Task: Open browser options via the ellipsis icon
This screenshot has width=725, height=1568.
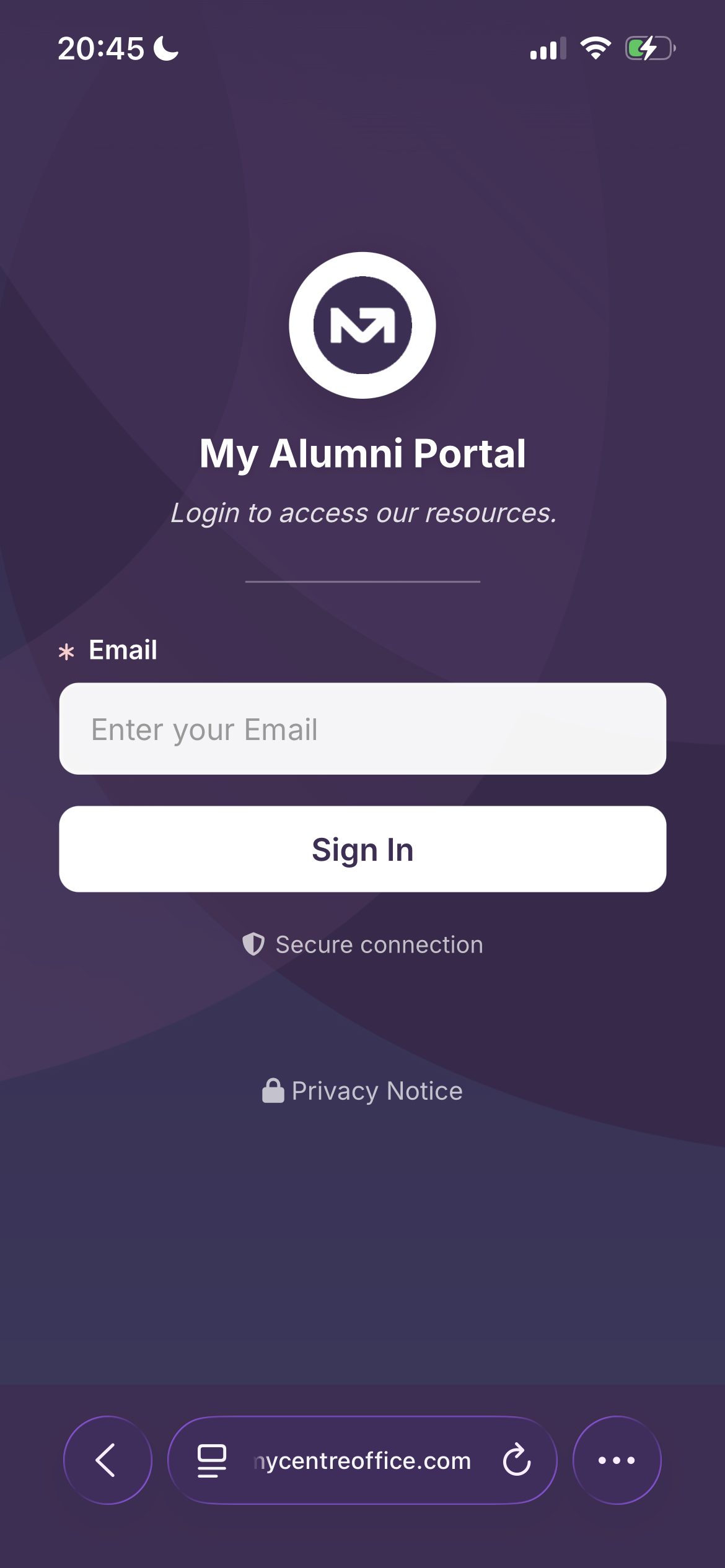Action: [x=617, y=1461]
